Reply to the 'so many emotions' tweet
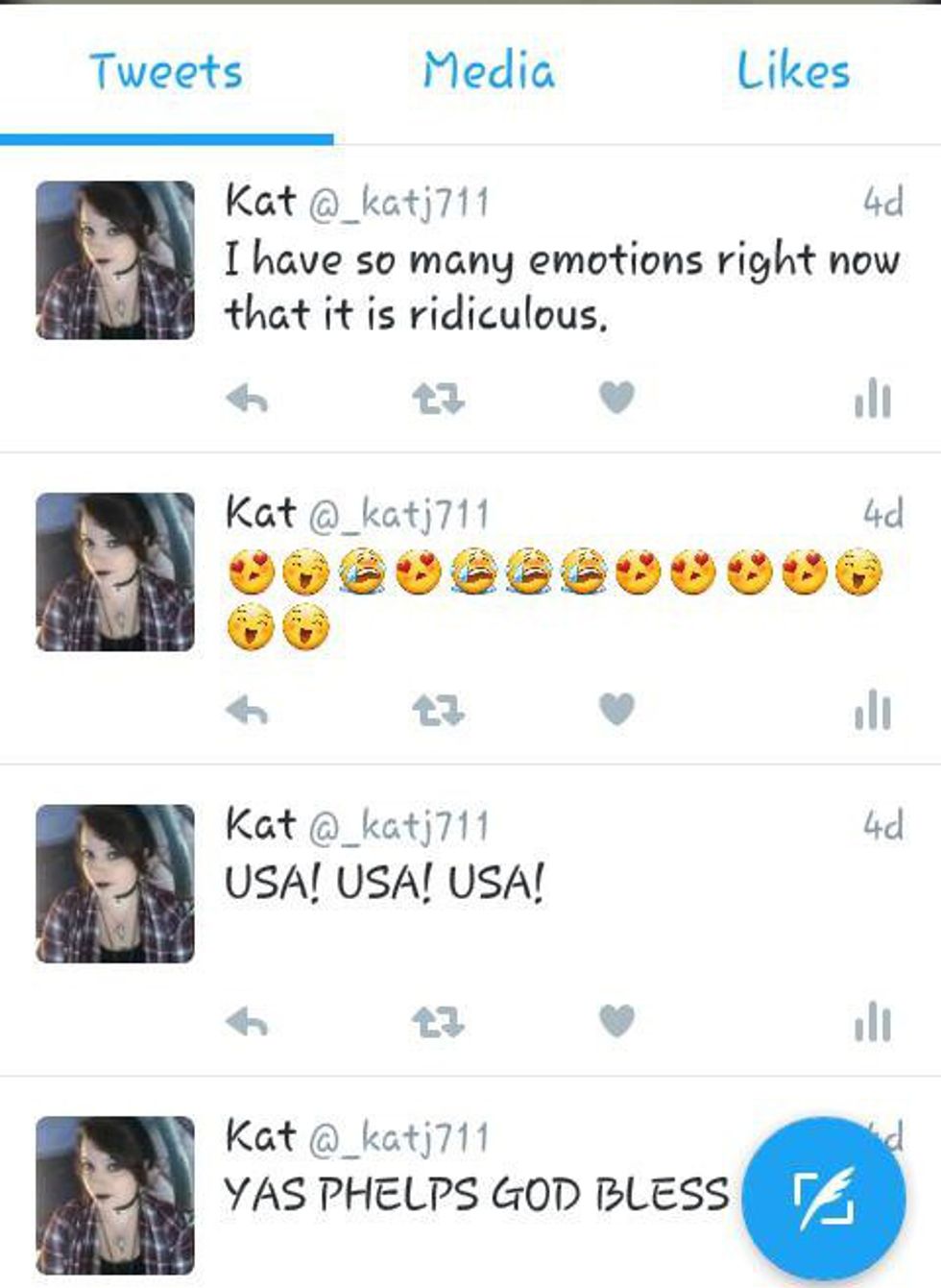Screen dimensions: 941x1288 (x=247, y=398)
